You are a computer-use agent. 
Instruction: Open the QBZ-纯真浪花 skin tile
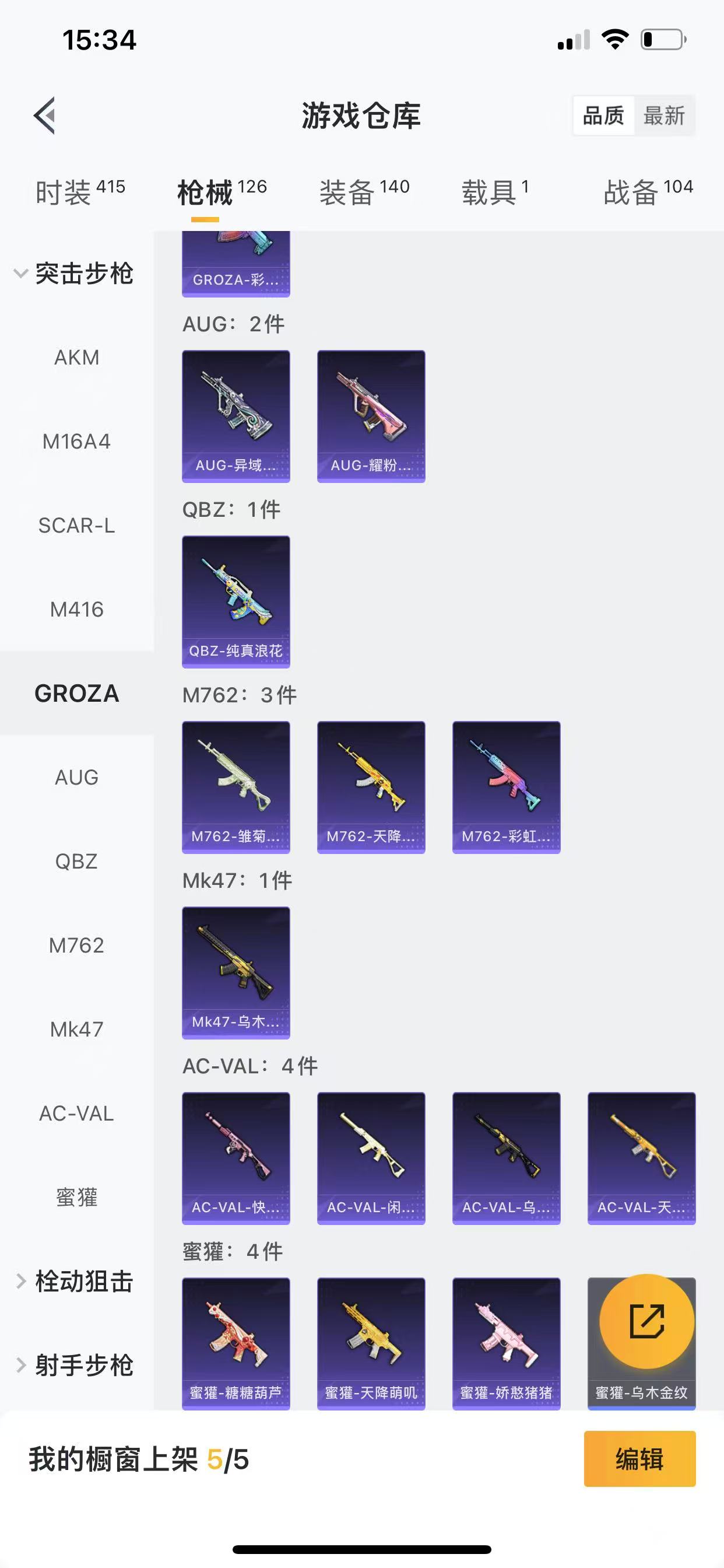click(236, 601)
